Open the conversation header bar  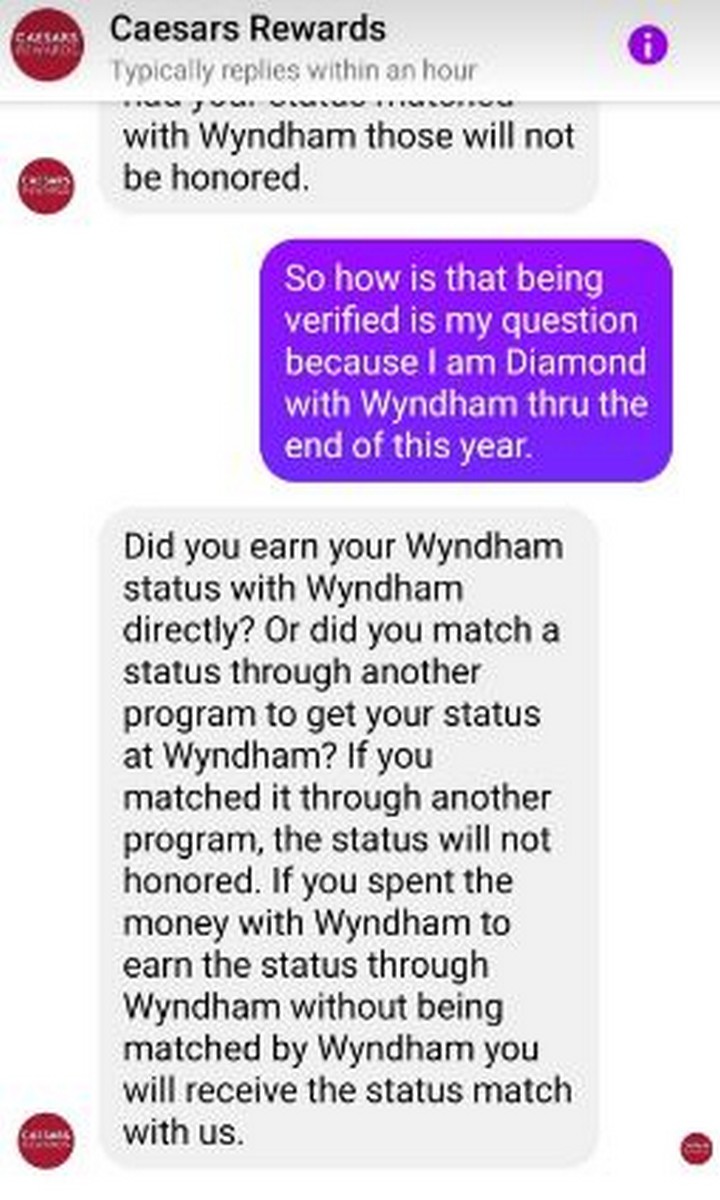click(360, 45)
